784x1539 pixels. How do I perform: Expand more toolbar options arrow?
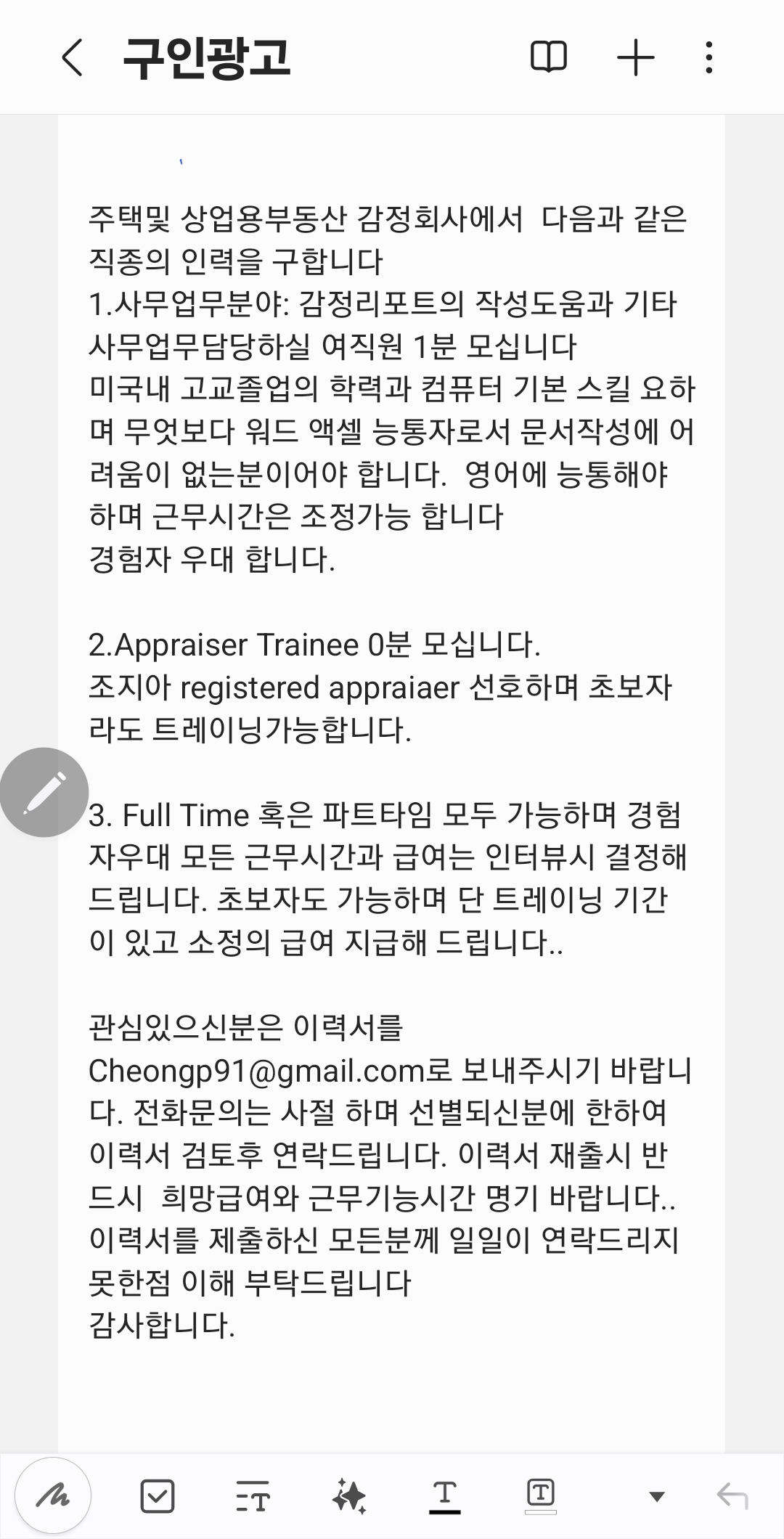pyautogui.click(x=657, y=1496)
